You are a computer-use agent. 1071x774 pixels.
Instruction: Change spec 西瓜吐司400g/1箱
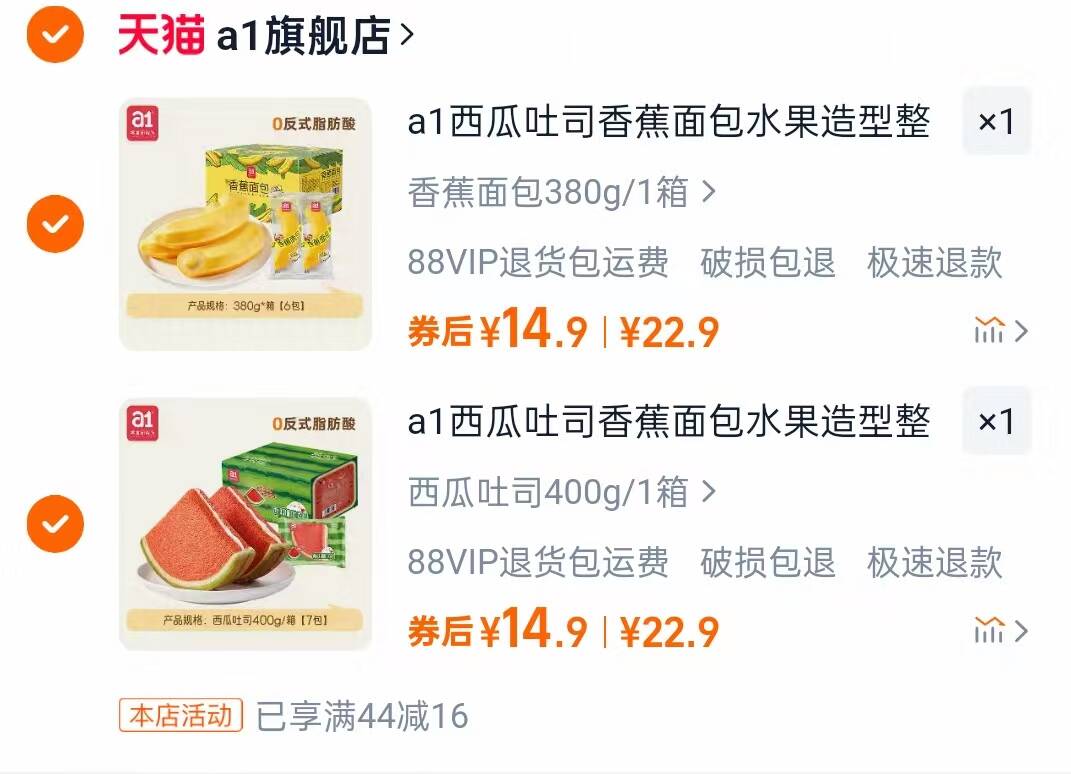562,492
